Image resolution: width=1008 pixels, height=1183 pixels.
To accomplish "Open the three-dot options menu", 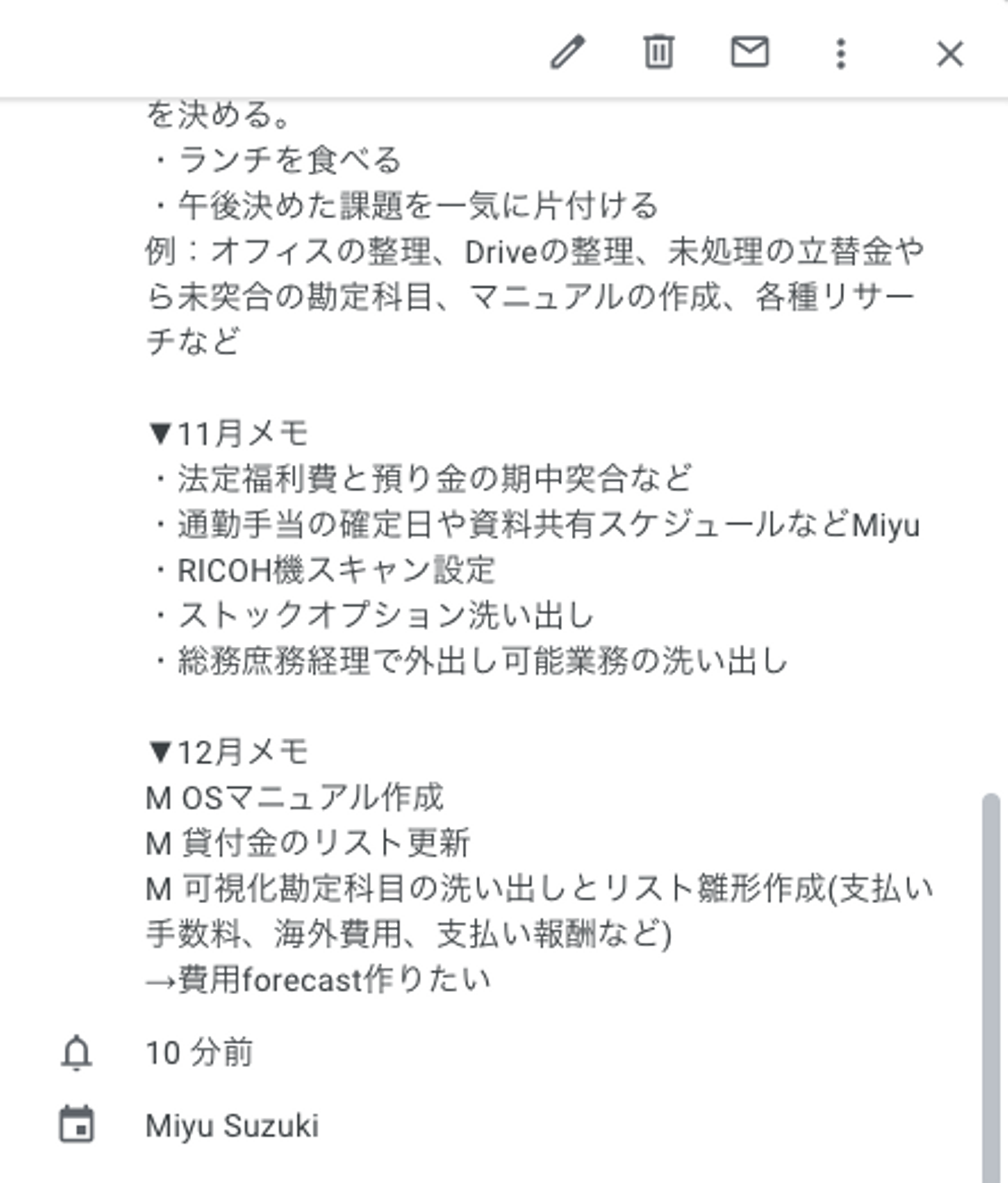I will point(841,53).
